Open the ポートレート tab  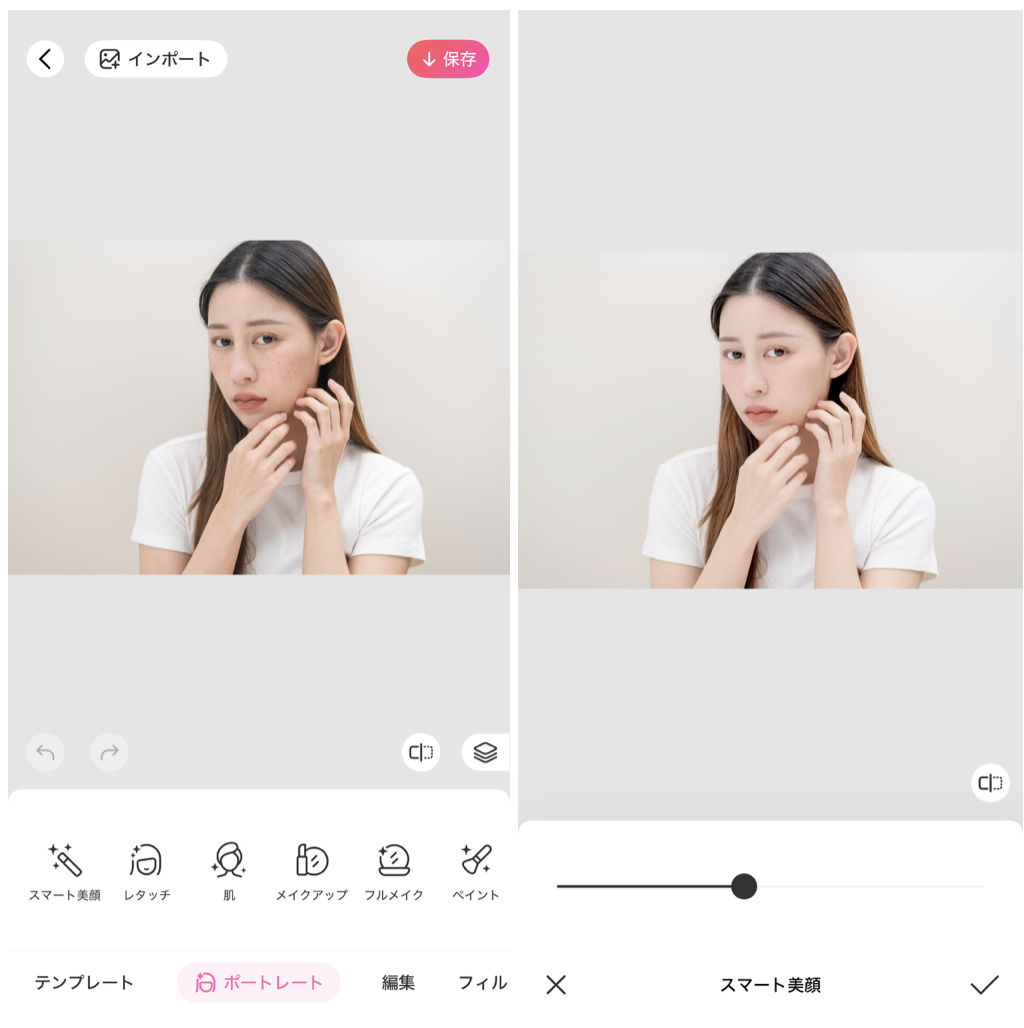pos(258,983)
